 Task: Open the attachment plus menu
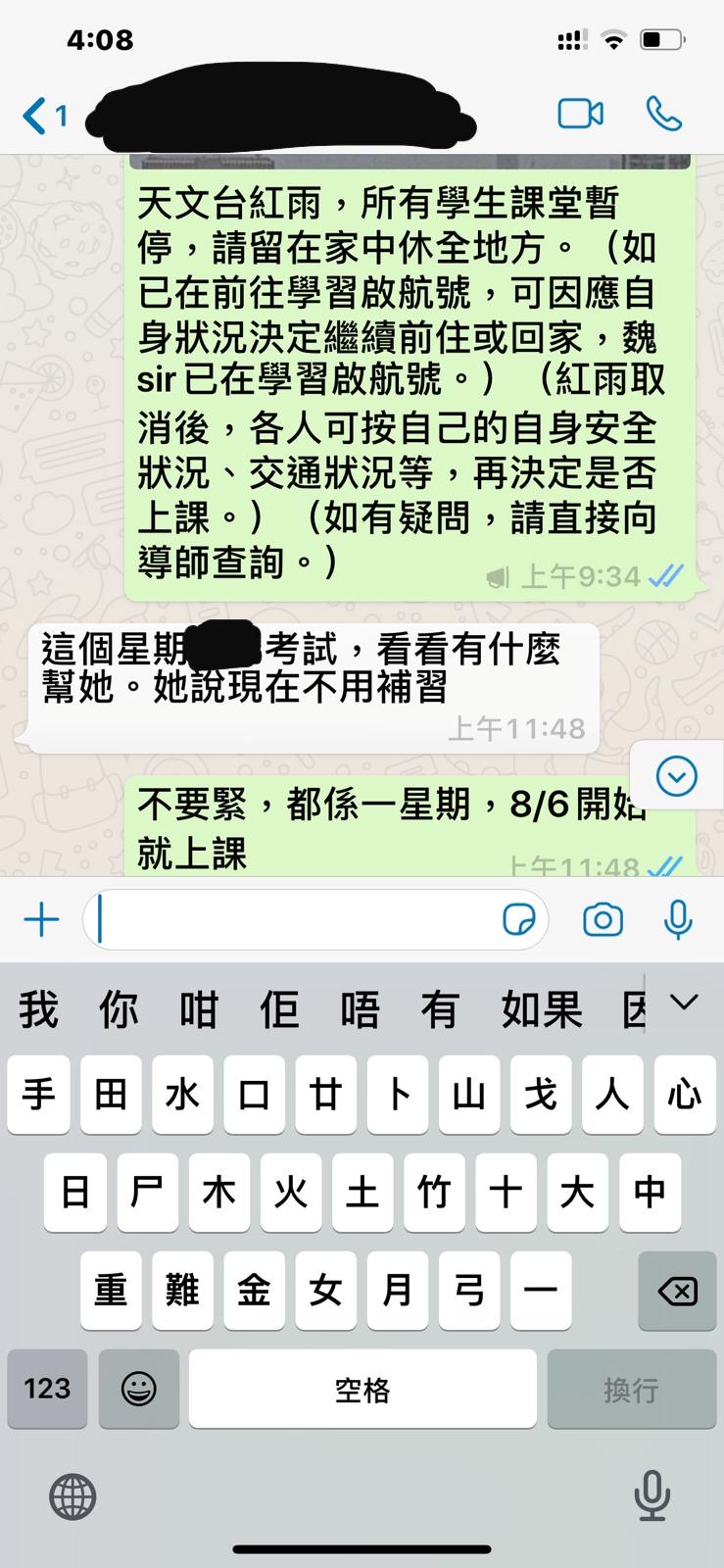point(41,920)
